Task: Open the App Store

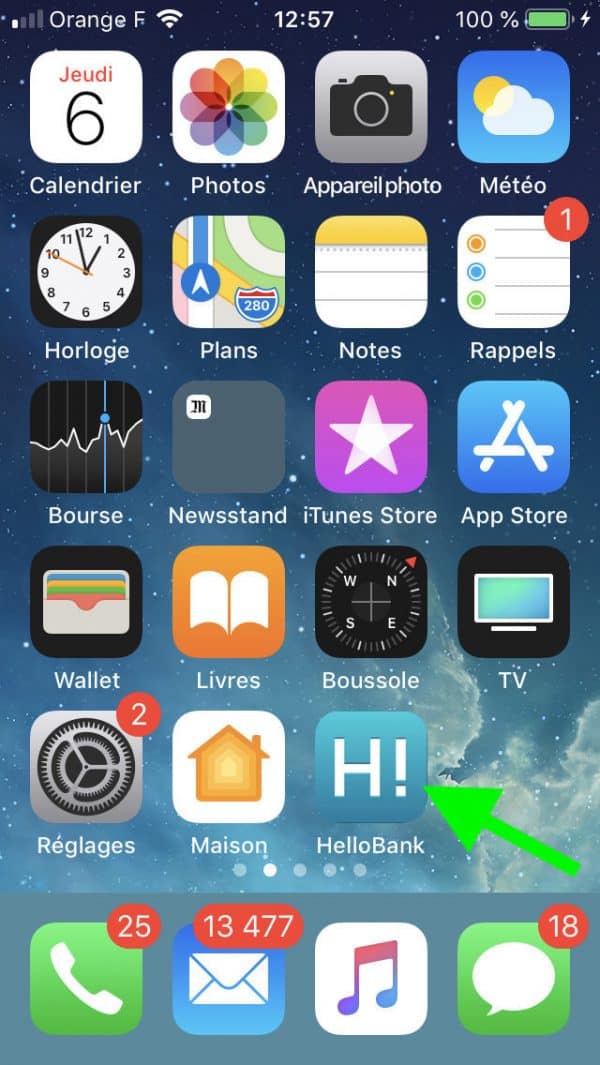Action: pyautogui.click(x=513, y=437)
